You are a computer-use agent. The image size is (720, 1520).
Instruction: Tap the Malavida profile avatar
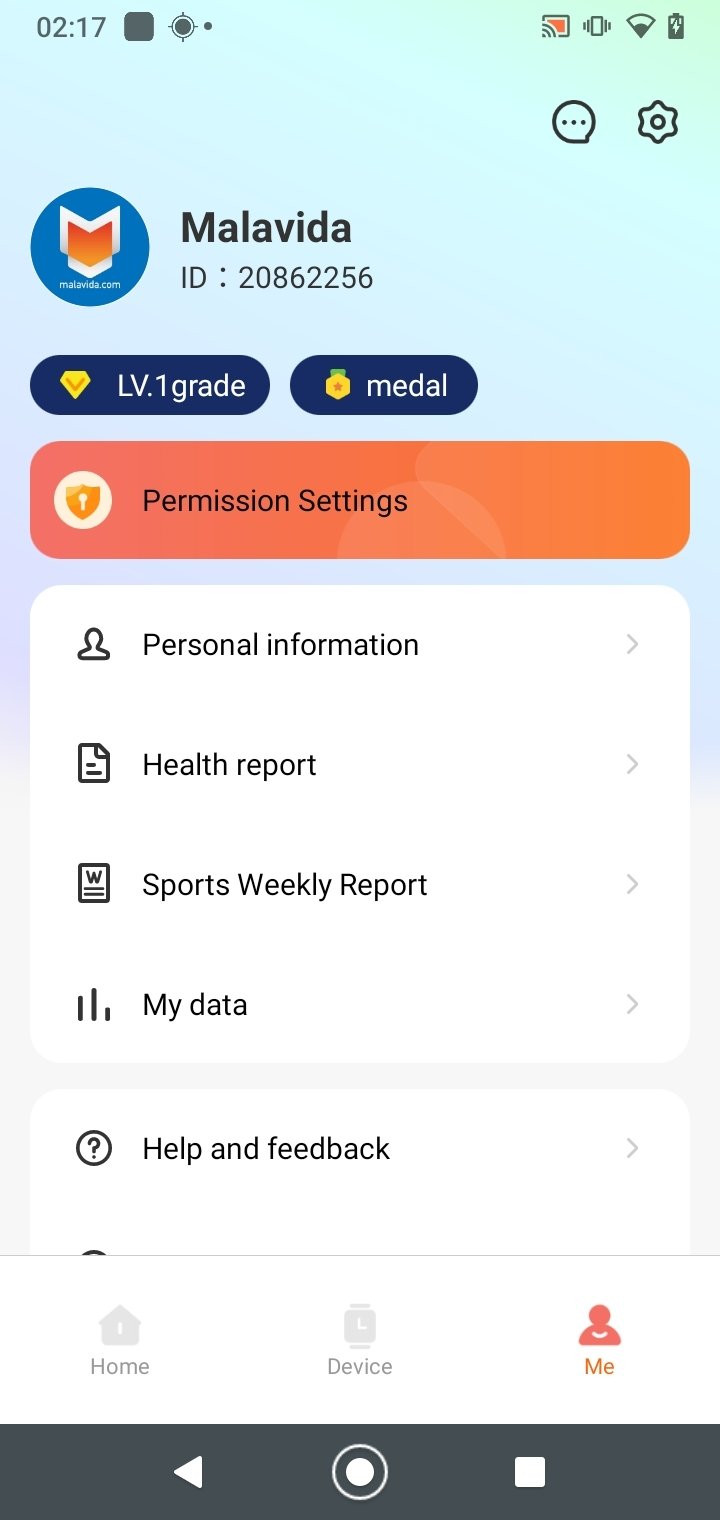90,247
